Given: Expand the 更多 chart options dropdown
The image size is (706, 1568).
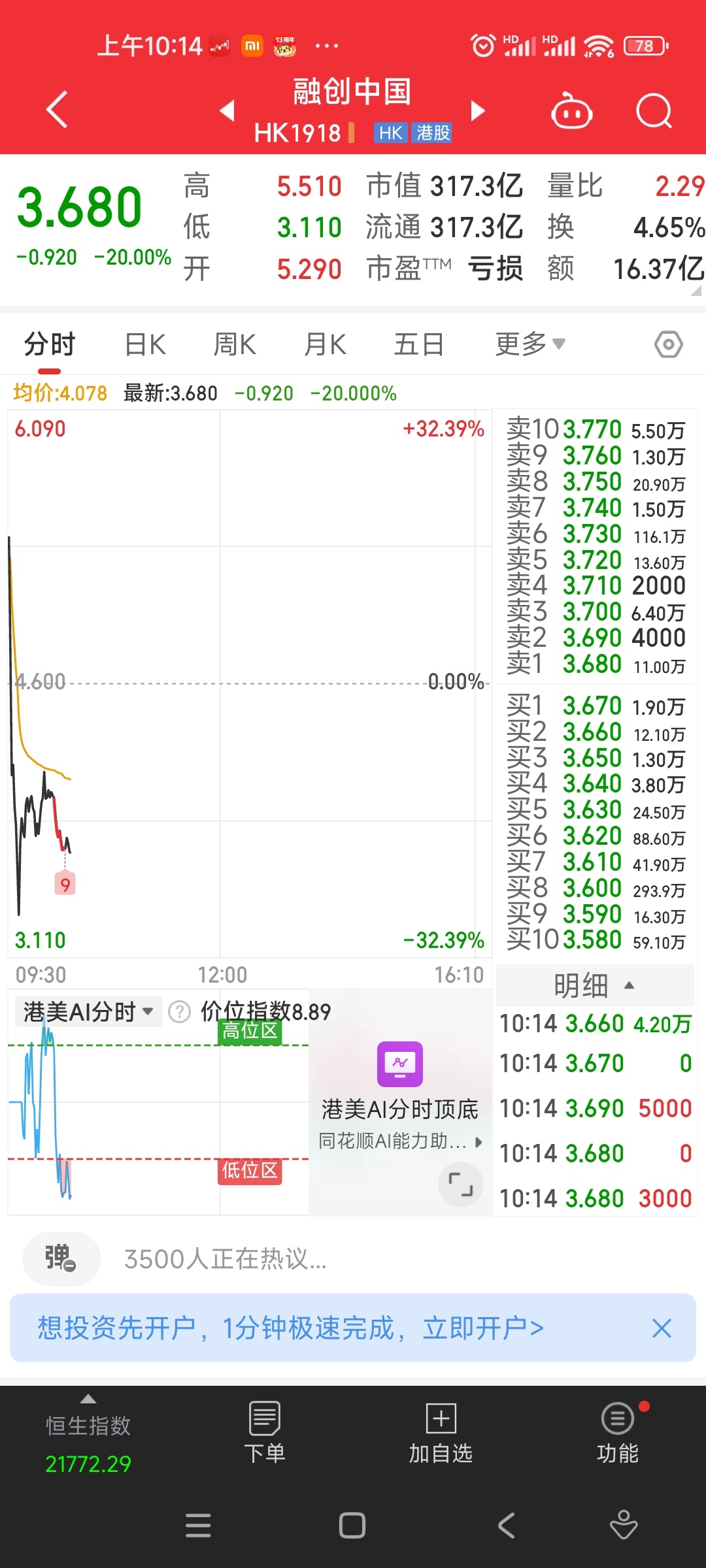Looking at the screenshot, I should click(530, 344).
